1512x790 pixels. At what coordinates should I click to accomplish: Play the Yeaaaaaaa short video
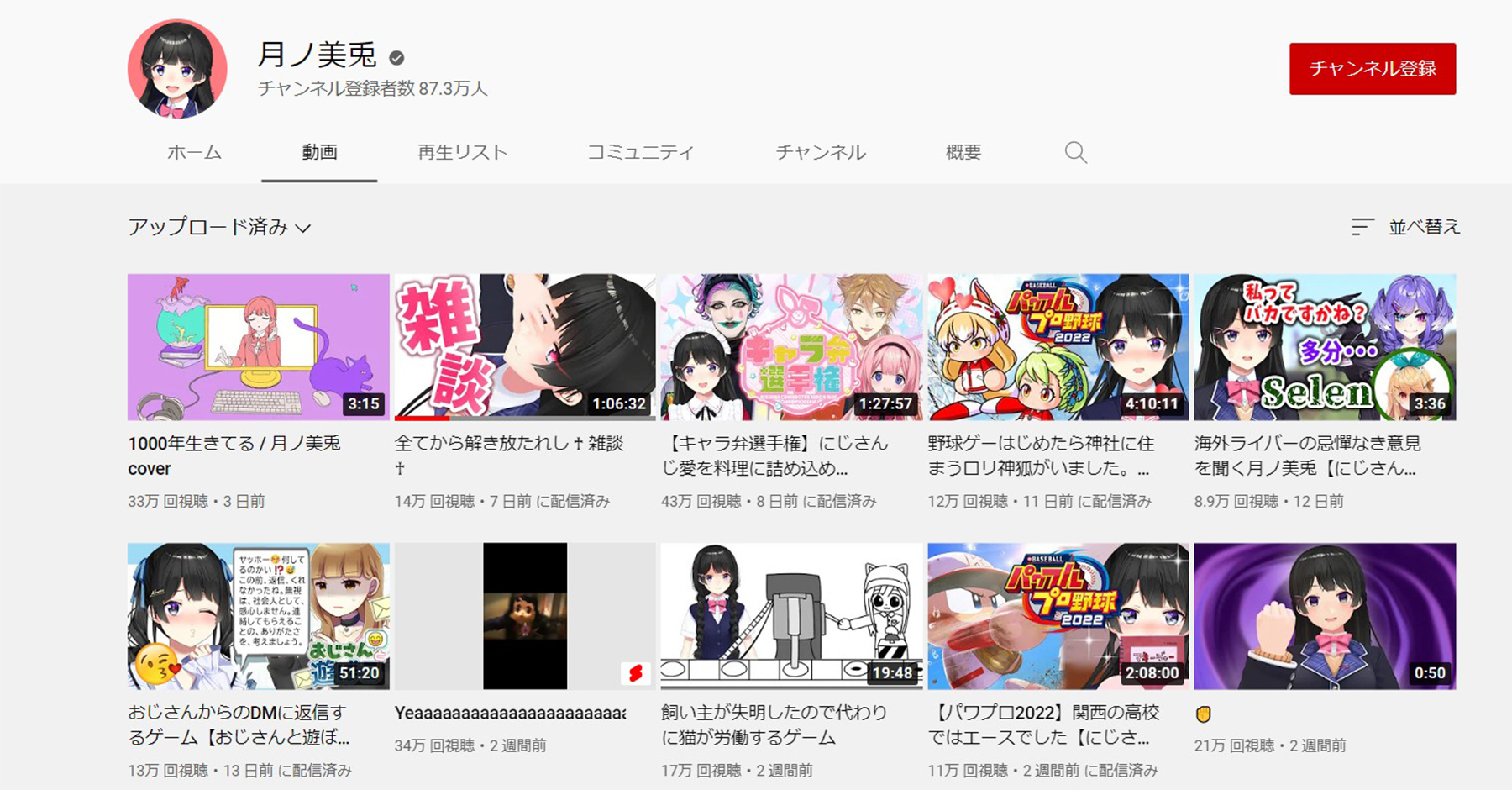pos(524,615)
